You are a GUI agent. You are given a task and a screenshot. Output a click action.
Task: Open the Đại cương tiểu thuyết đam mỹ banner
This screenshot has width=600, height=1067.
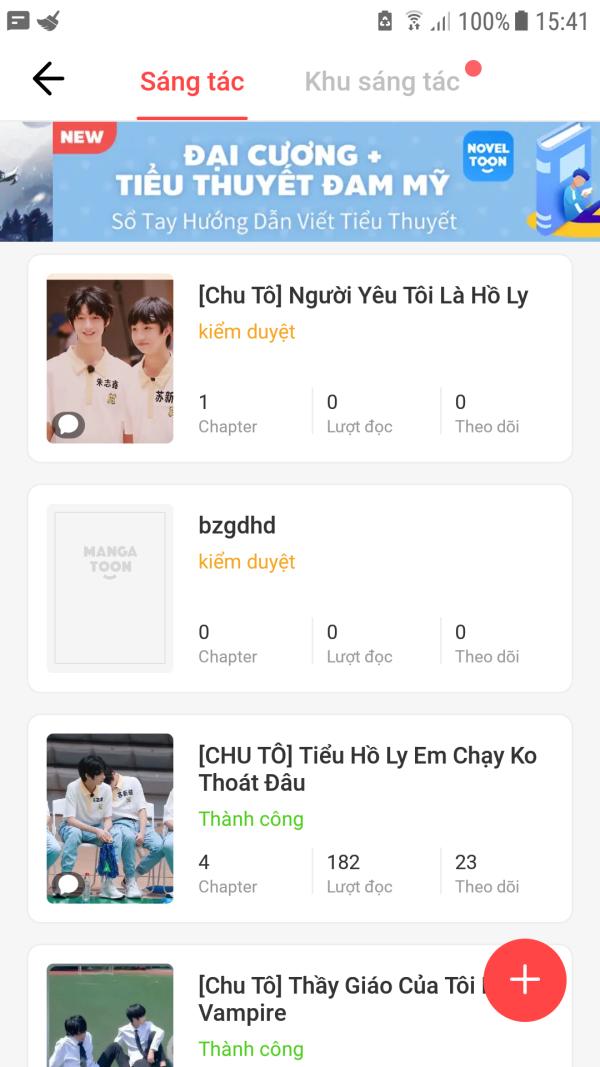click(300, 182)
